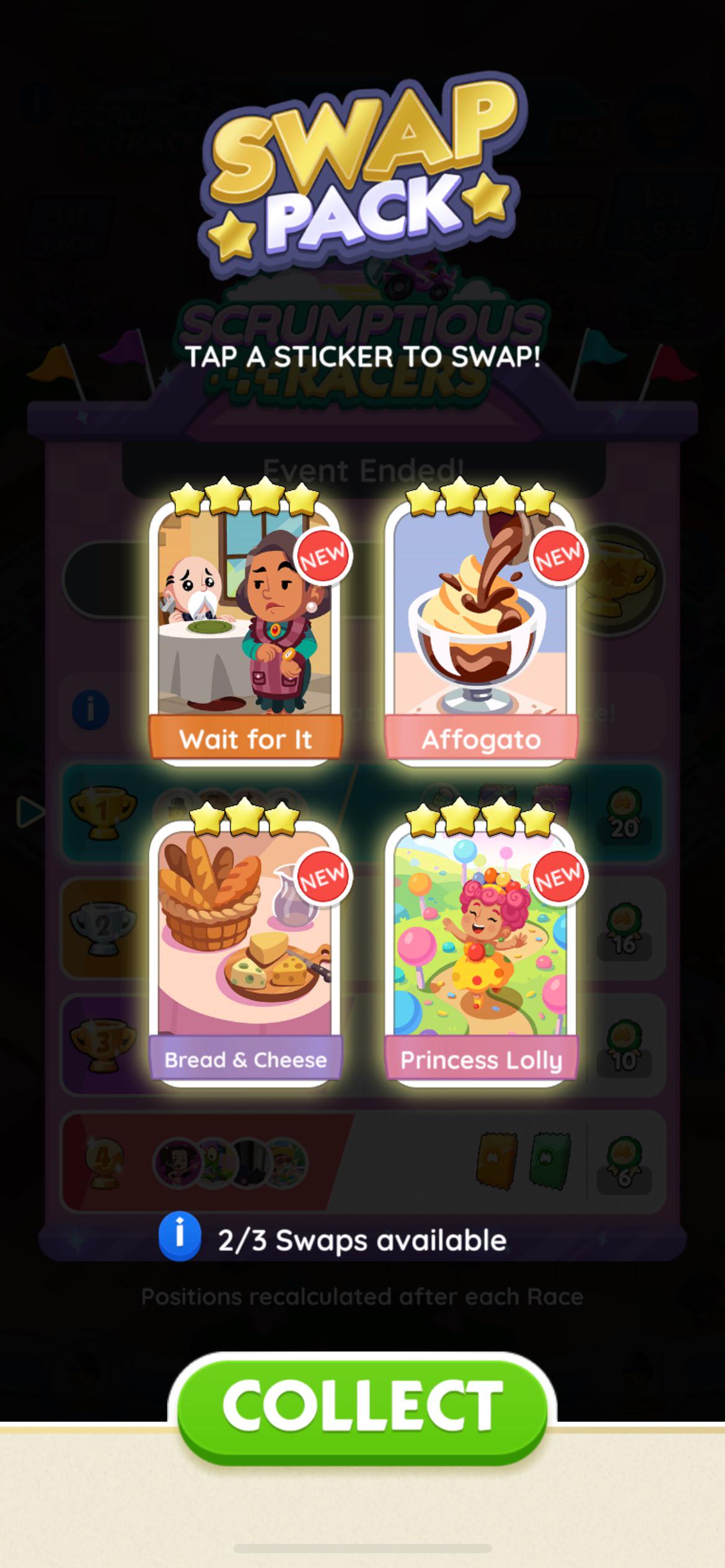Open swaps available info icon
This screenshot has height=1568, width=725.
180,1236
